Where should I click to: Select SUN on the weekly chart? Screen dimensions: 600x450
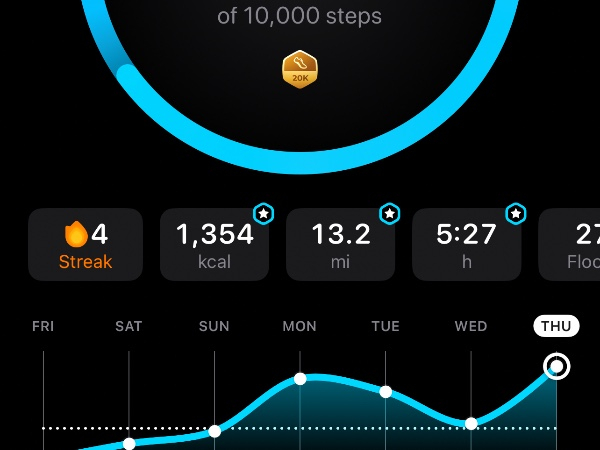(x=214, y=326)
